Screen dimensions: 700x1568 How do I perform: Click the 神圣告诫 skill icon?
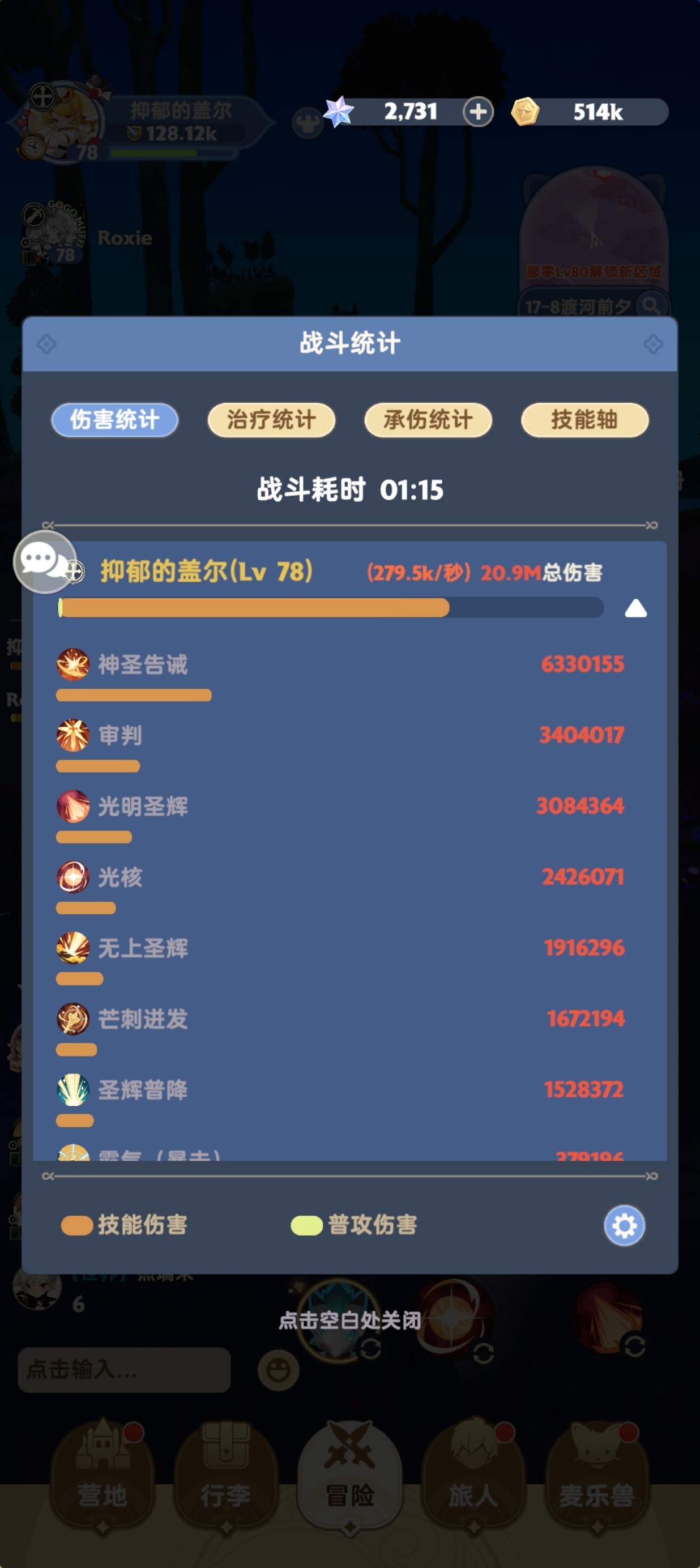(73, 665)
